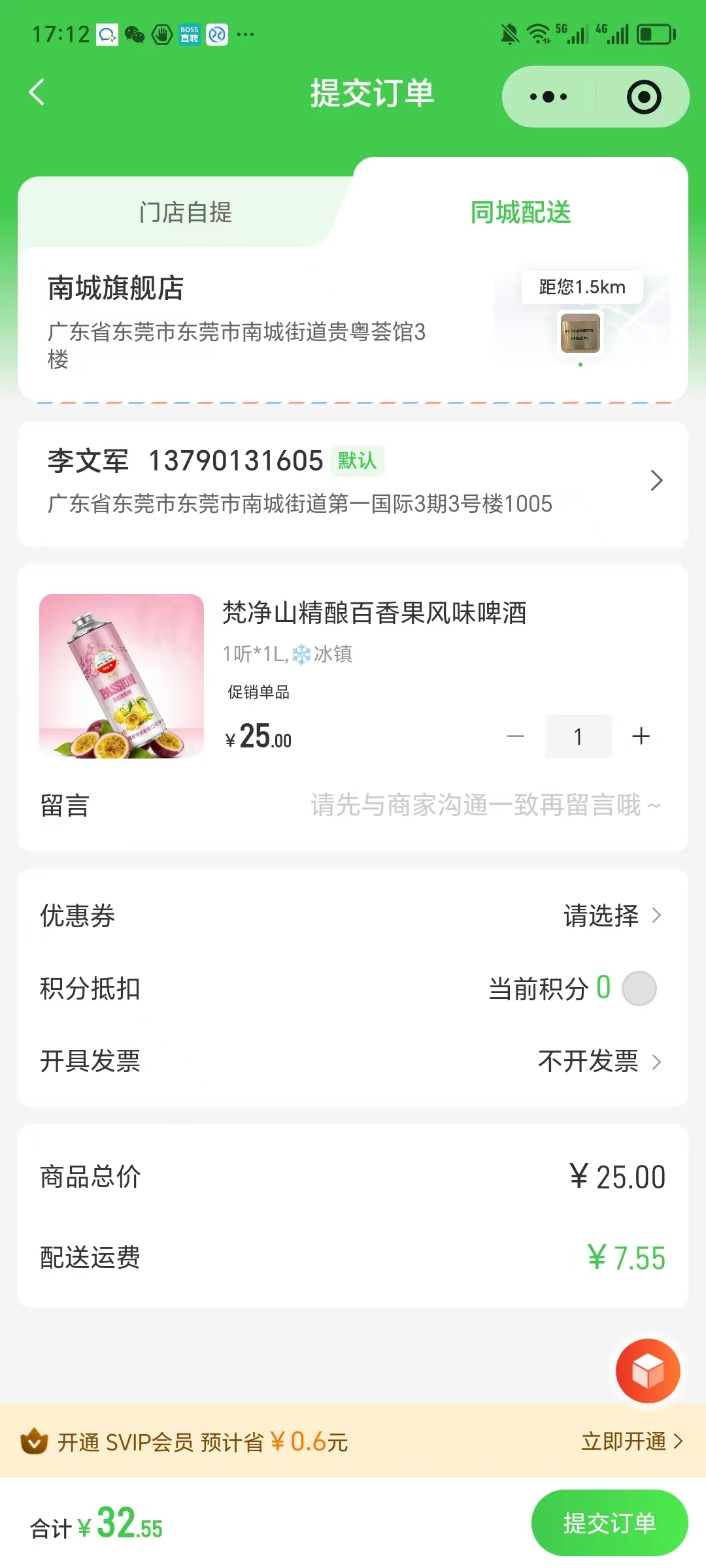Submit the order with 提交订单 button
The width and height of the screenshot is (706, 1568).
pyautogui.click(x=609, y=1523)
